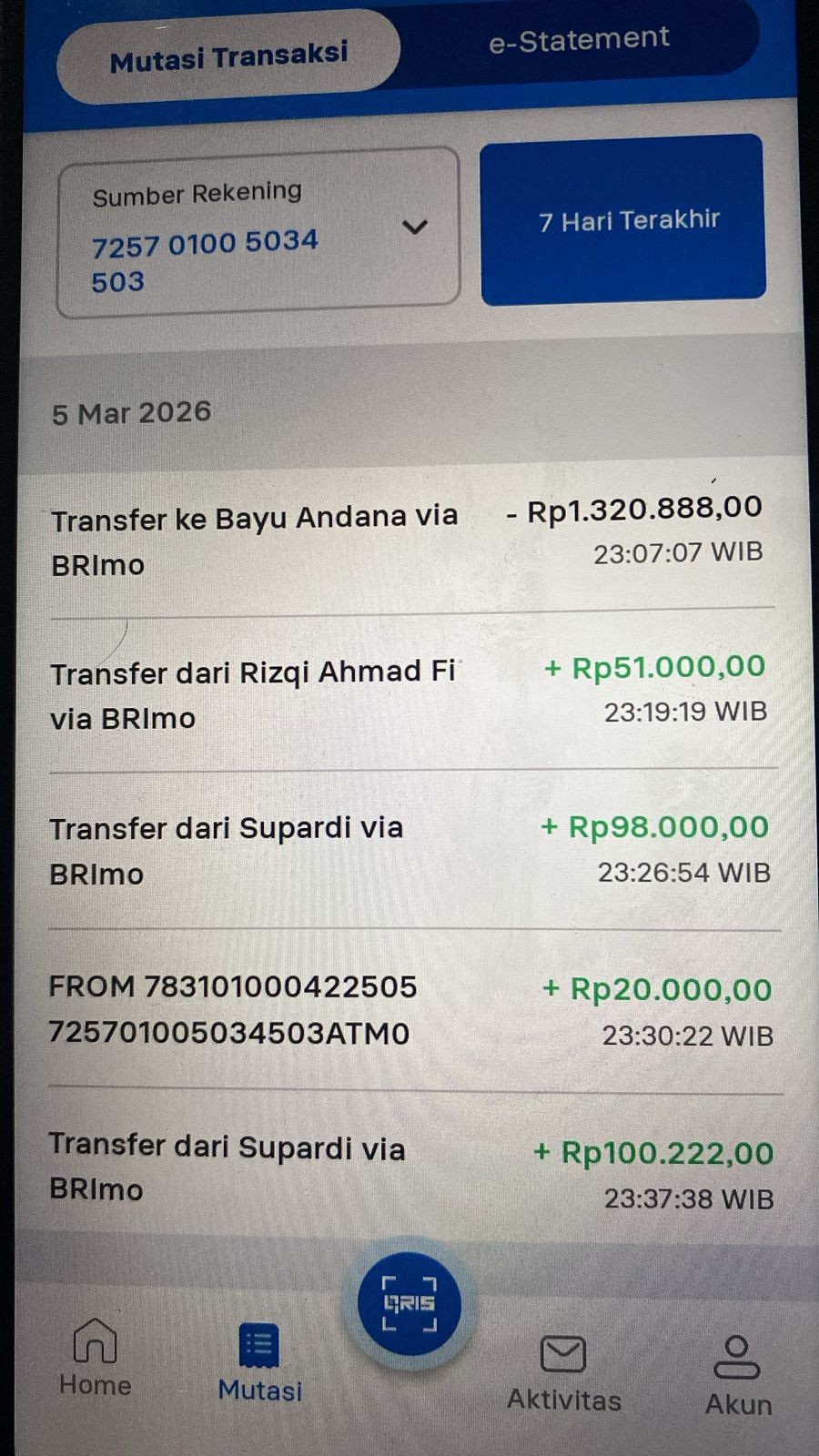Open the transfer from Rizqi Ahmad Fi
819x1456 pixels.
coord(409,693)
